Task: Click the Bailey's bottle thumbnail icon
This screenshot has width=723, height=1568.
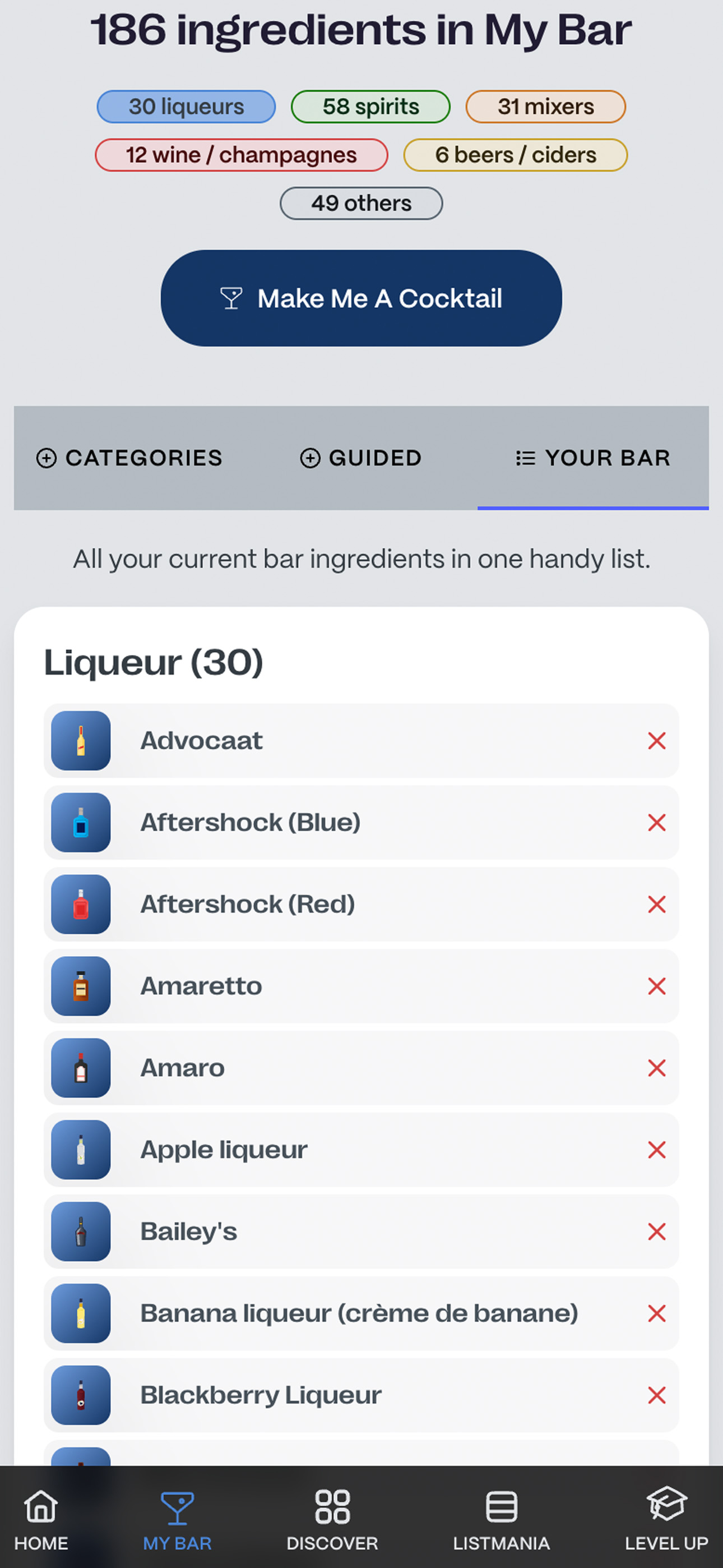Action: pyautogui.click(x=80, y=1232)
